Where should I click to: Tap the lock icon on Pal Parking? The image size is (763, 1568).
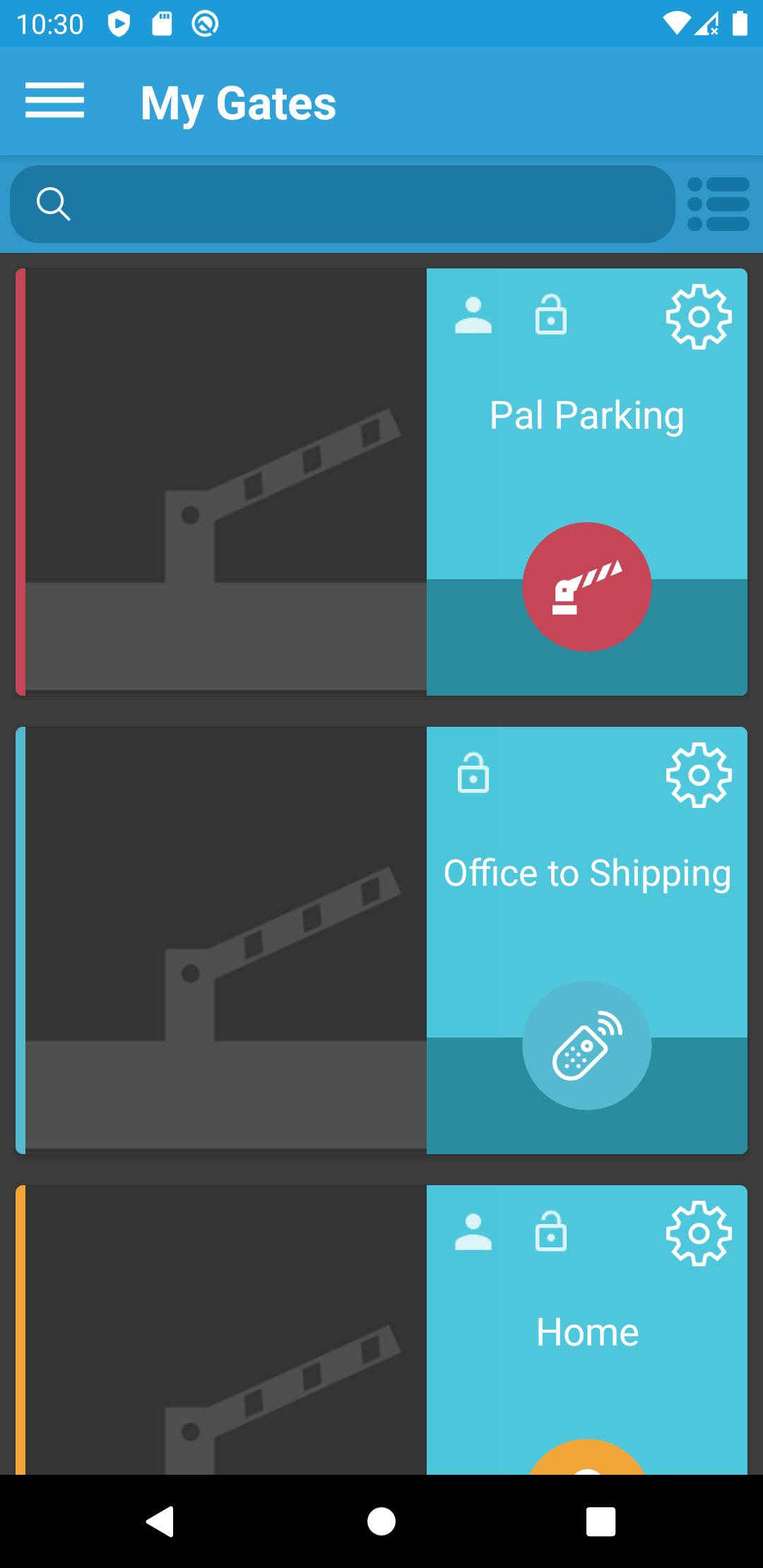coord(550,315)
